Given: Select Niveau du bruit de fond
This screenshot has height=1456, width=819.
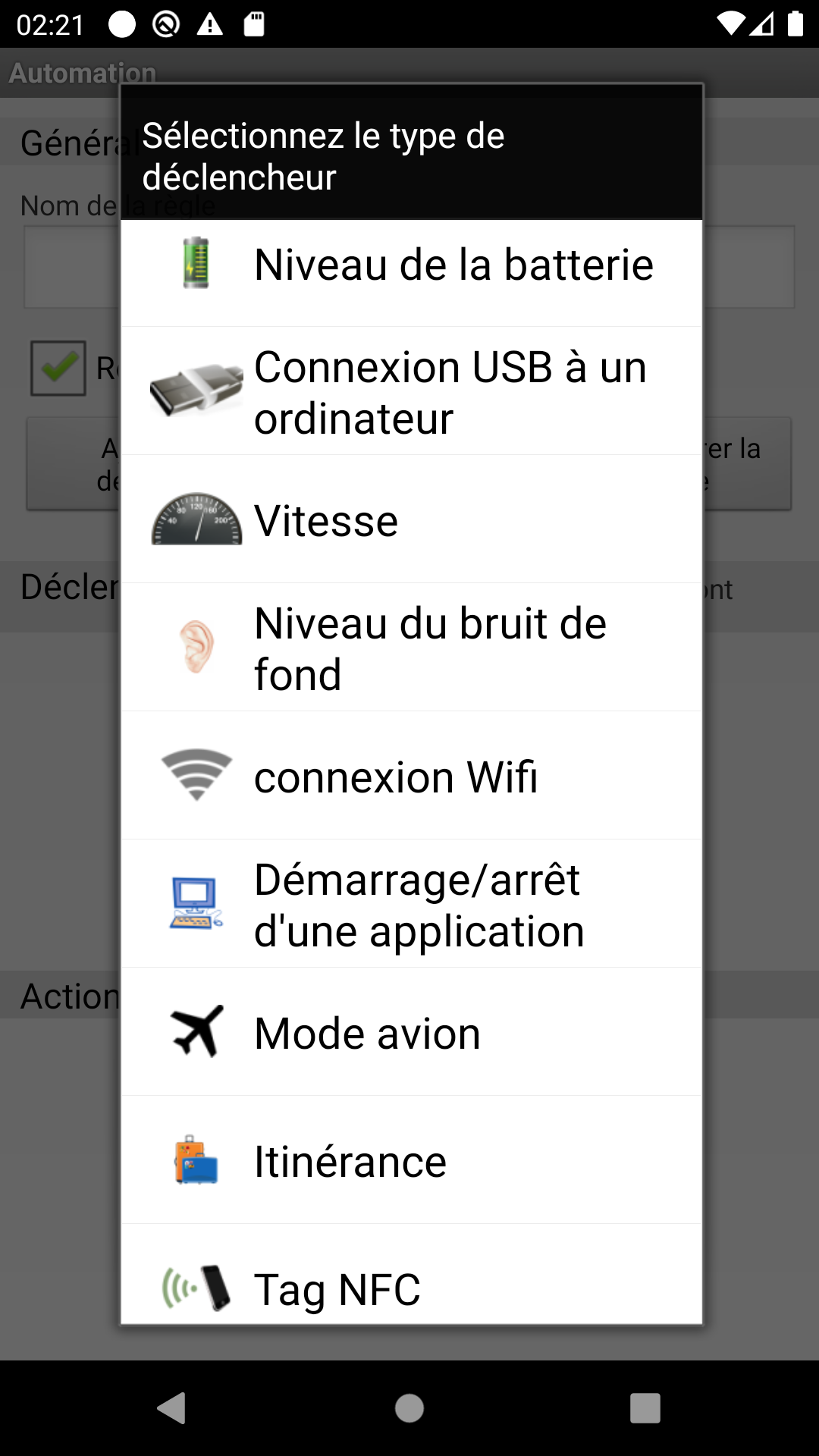Looking at the screenshot, I should (411, 648).
